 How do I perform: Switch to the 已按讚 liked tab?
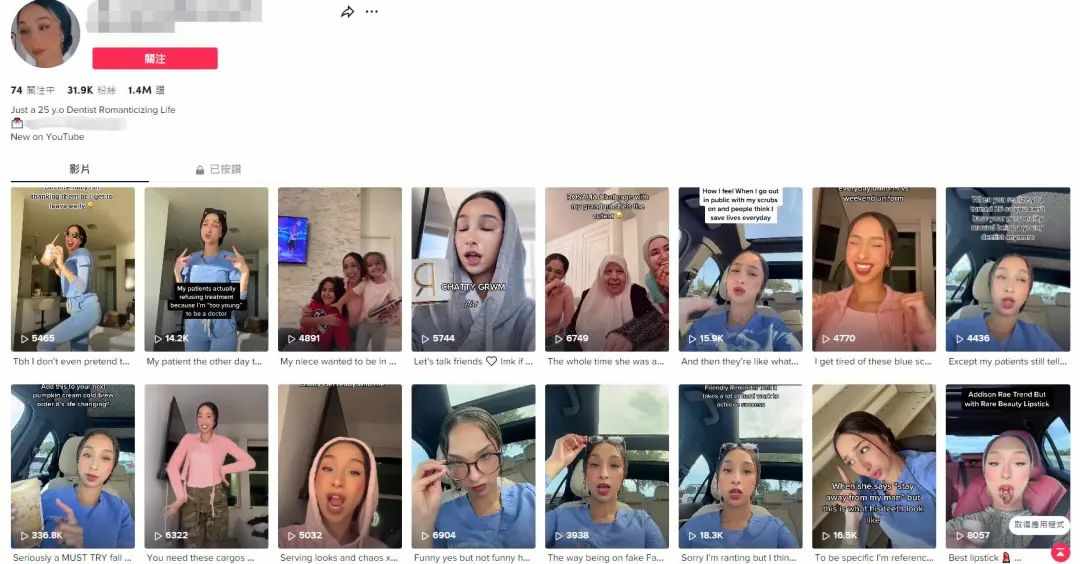pyautogui.click(x=218, y=169)
